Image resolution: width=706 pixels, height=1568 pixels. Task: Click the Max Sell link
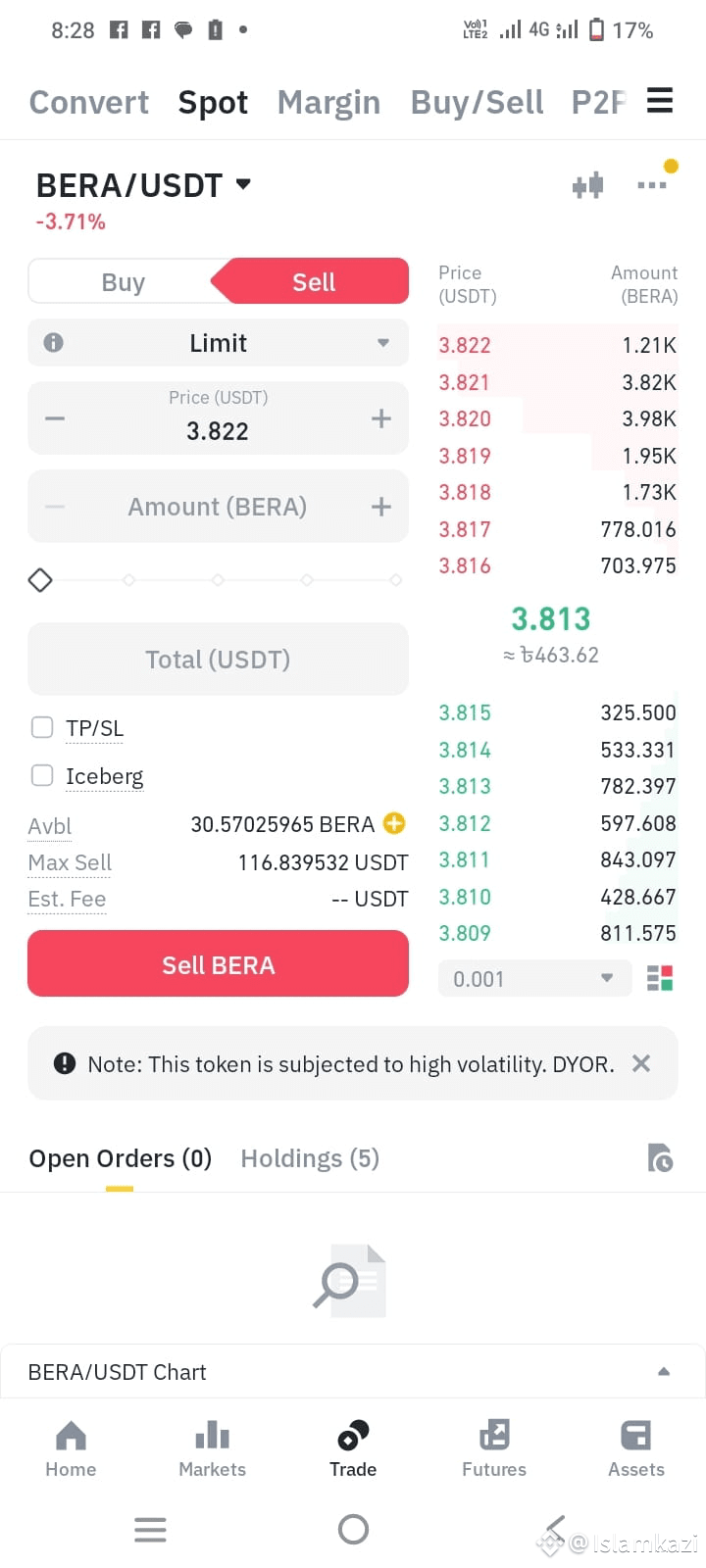point(70,862)
